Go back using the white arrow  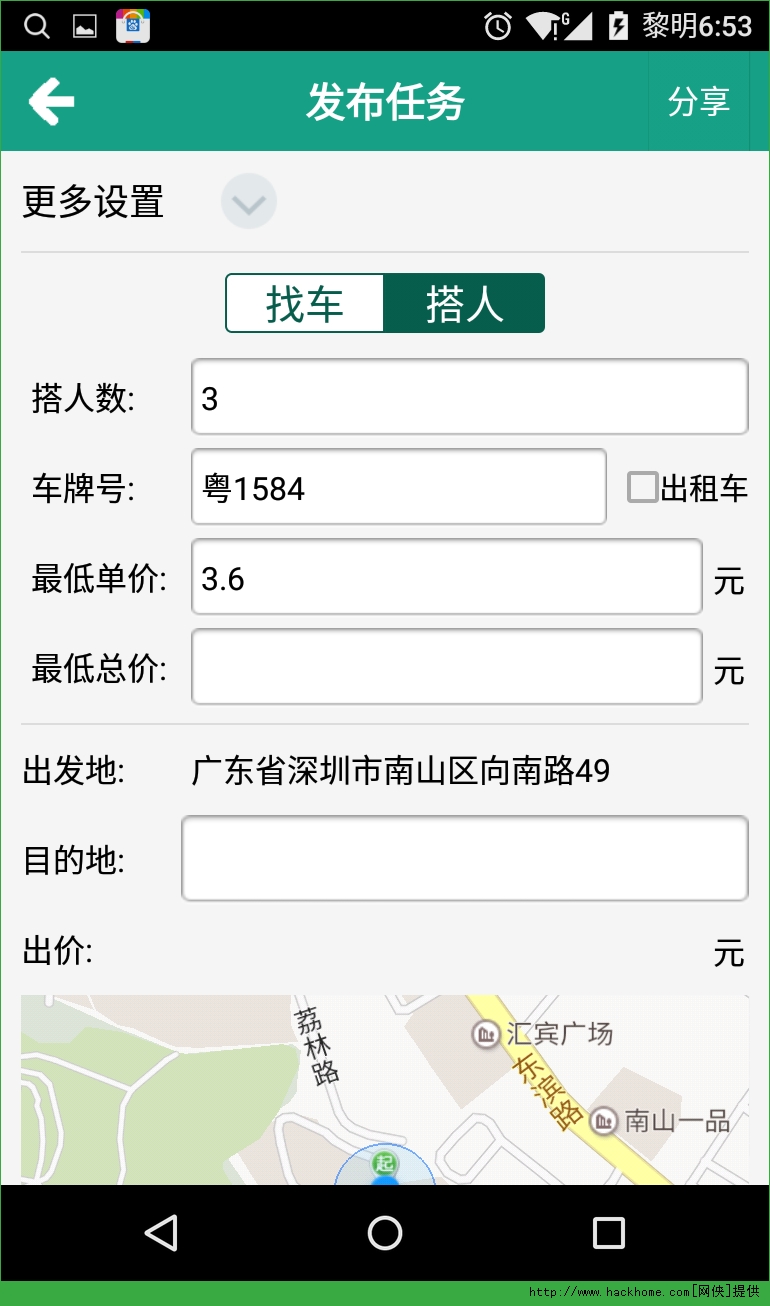pyautogui.click(x=52, y=101)
